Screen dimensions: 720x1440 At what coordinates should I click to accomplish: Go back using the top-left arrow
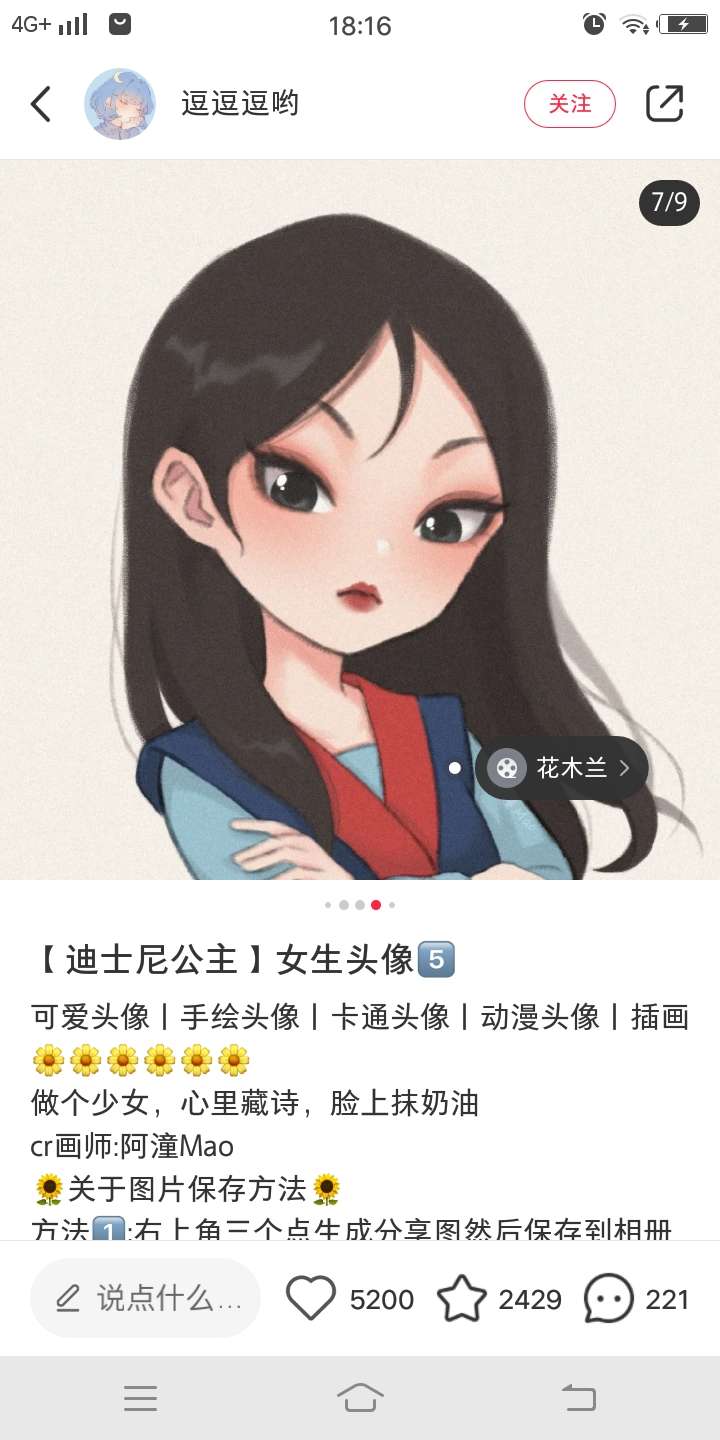40,104
